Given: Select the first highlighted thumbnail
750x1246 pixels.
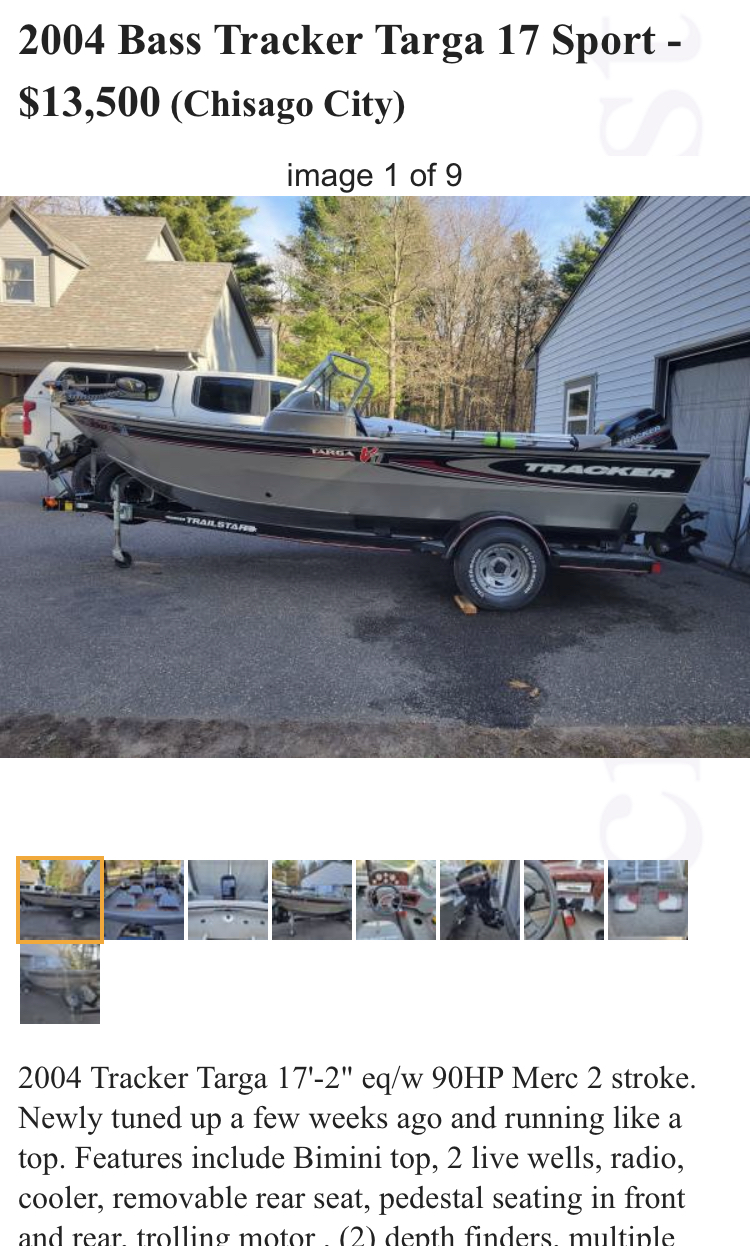Looking at the screenshot, I should (x=60, y=899).
